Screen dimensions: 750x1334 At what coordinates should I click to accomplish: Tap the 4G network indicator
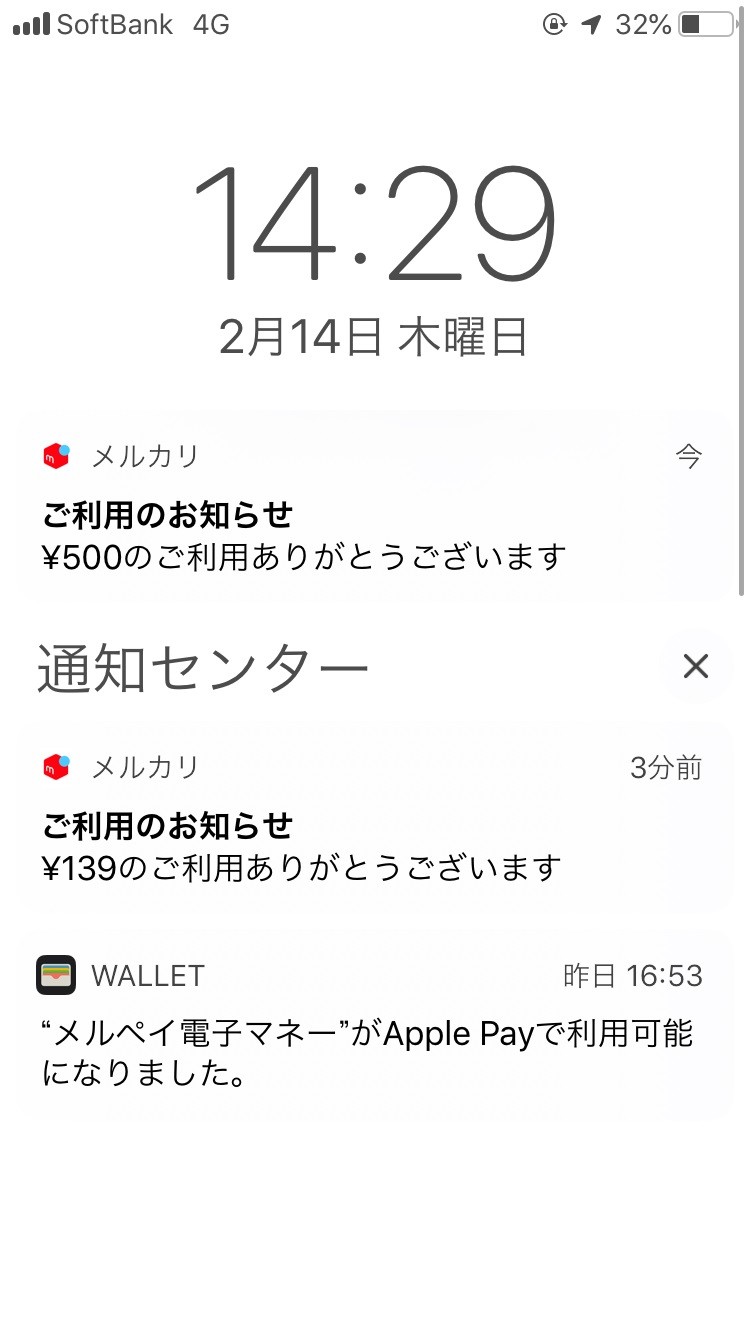(213, 25)
